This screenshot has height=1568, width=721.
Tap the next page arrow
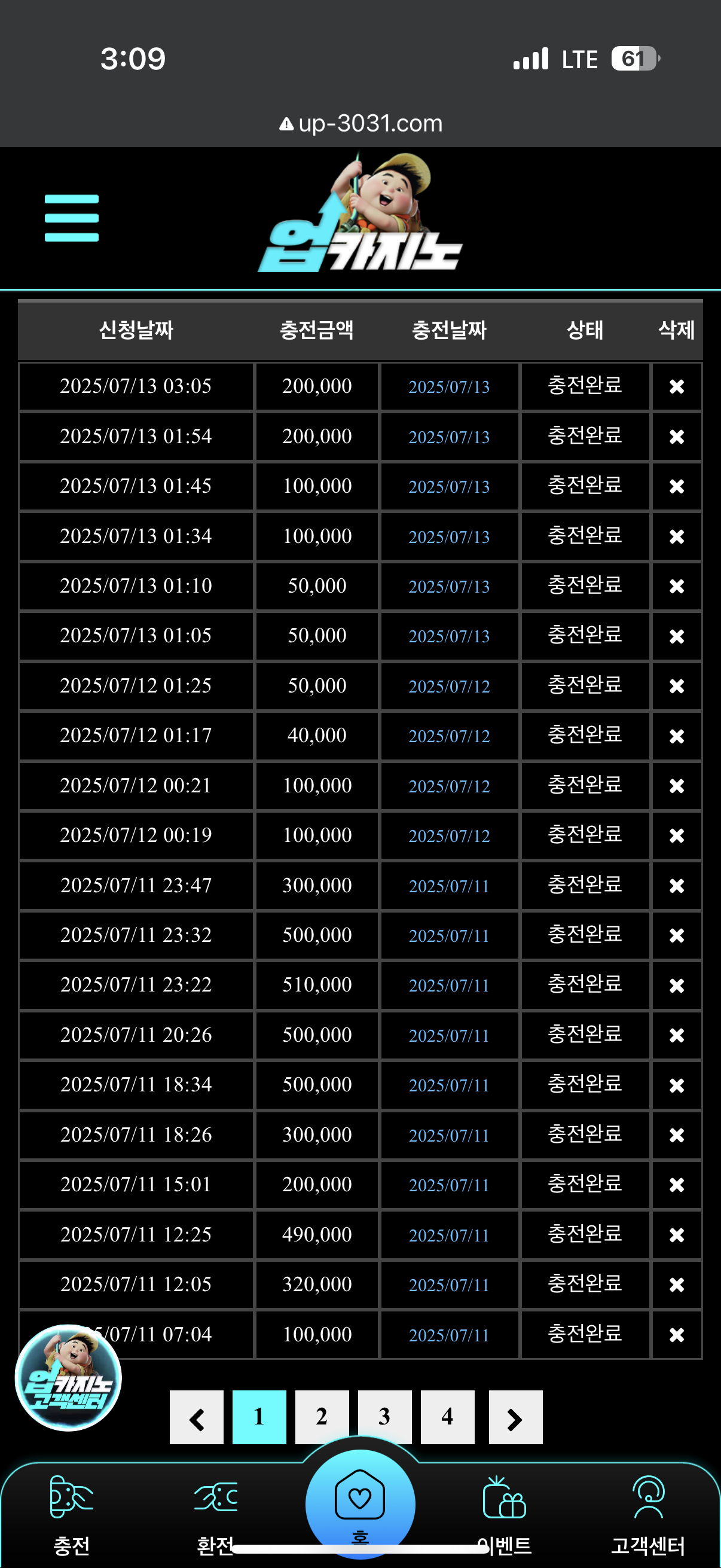(515, 1417)
